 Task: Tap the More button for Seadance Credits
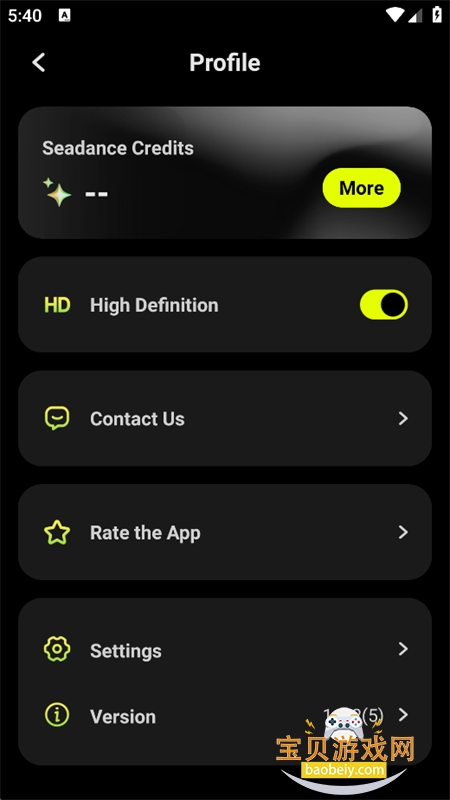(x=361, y=188)
